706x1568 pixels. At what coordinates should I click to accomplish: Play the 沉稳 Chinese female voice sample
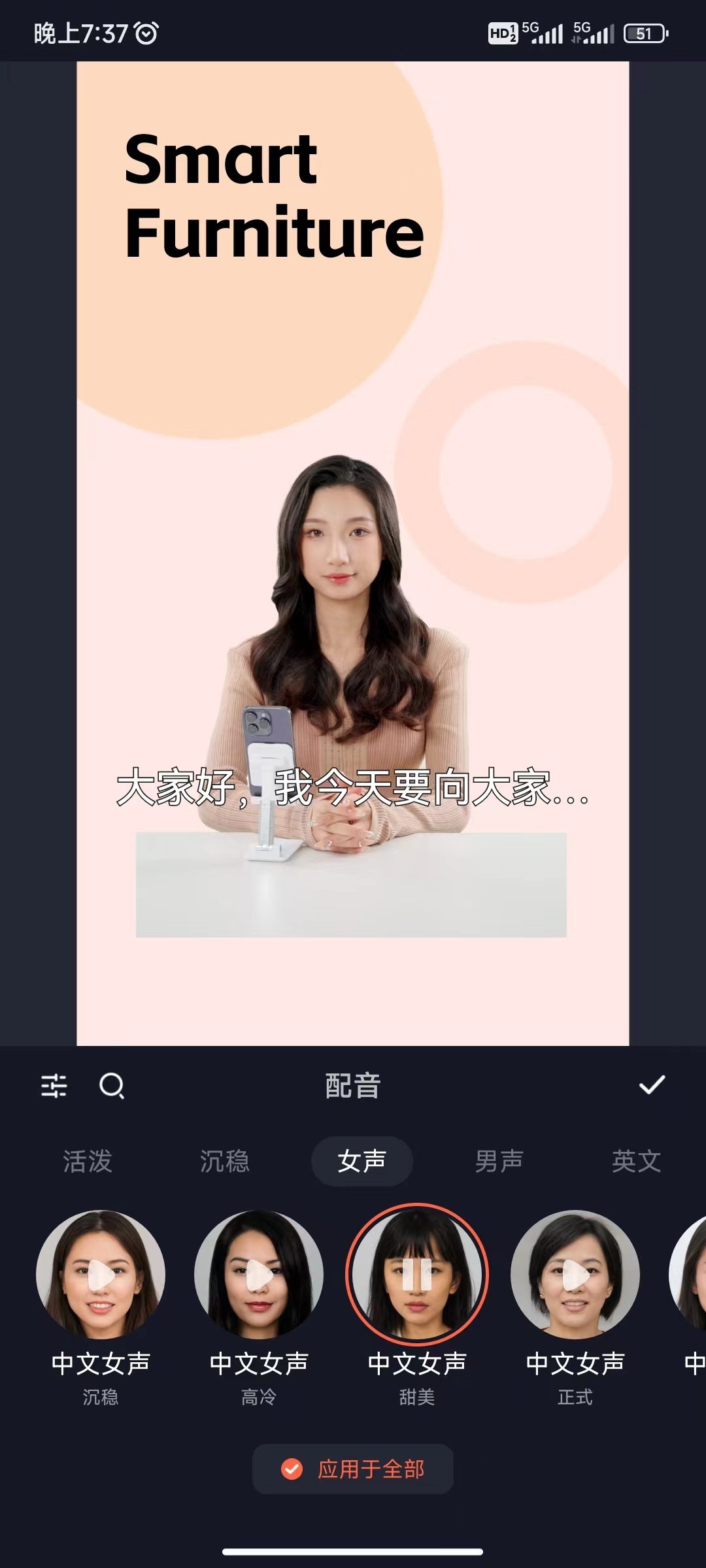click(101, 1274)
